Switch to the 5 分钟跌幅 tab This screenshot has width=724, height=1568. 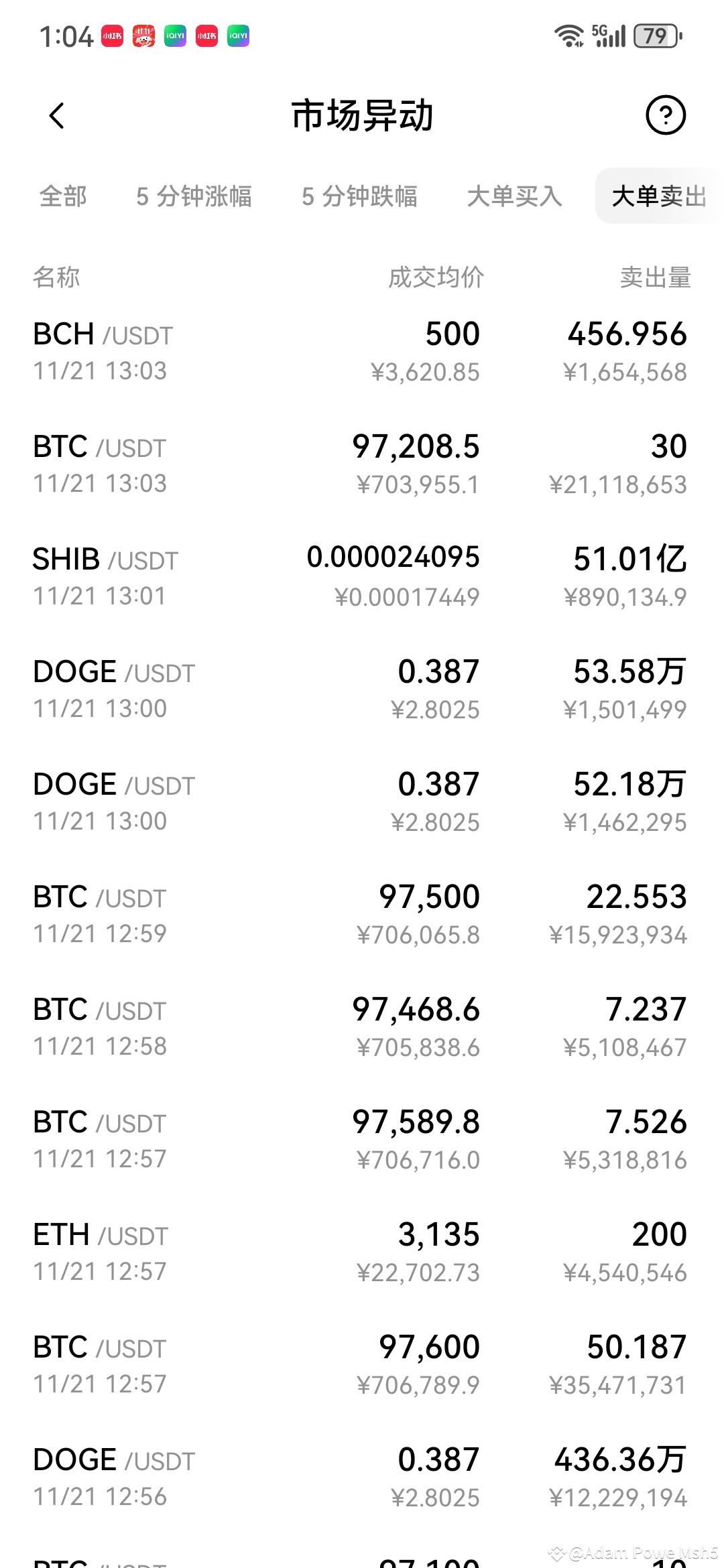361,196
